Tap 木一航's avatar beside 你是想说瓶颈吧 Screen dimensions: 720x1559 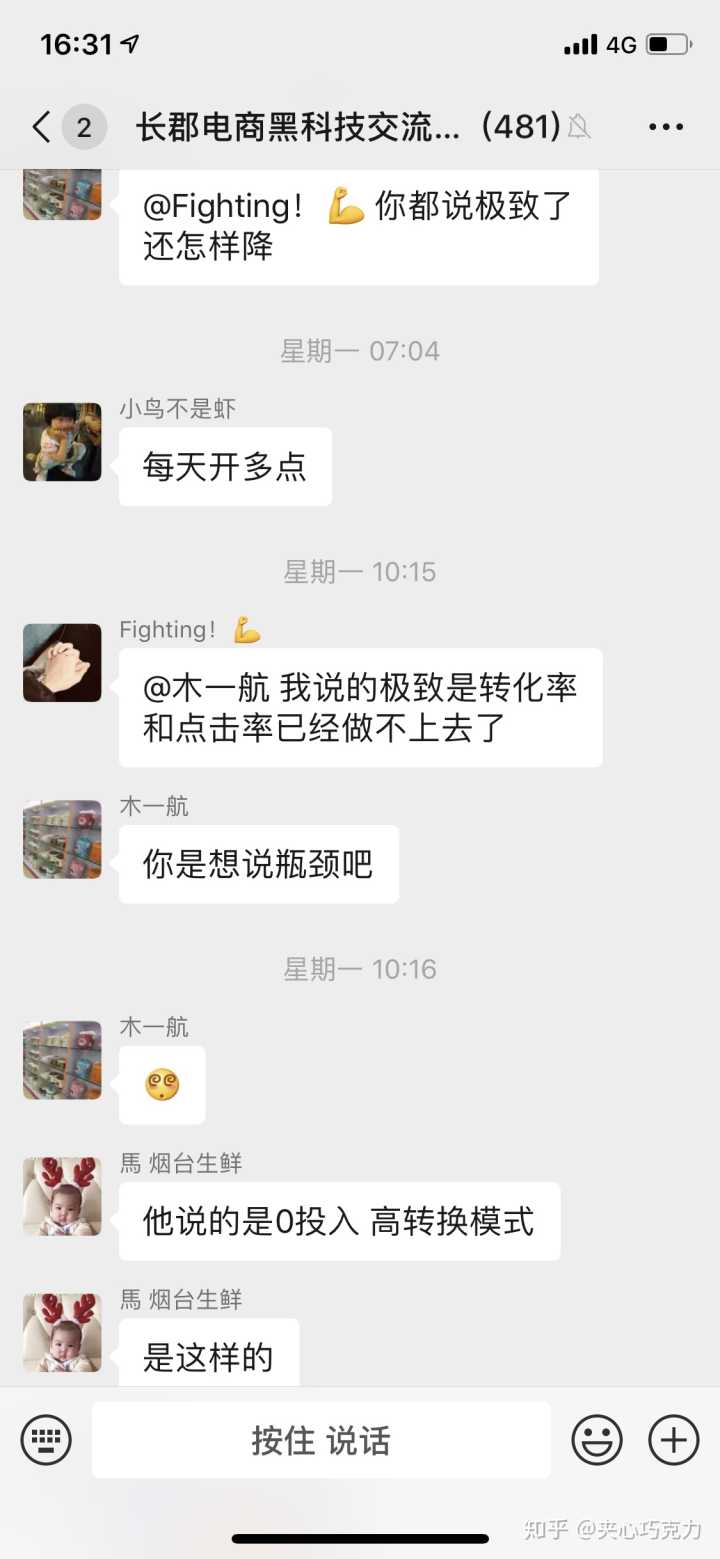(x=62, y=839)
